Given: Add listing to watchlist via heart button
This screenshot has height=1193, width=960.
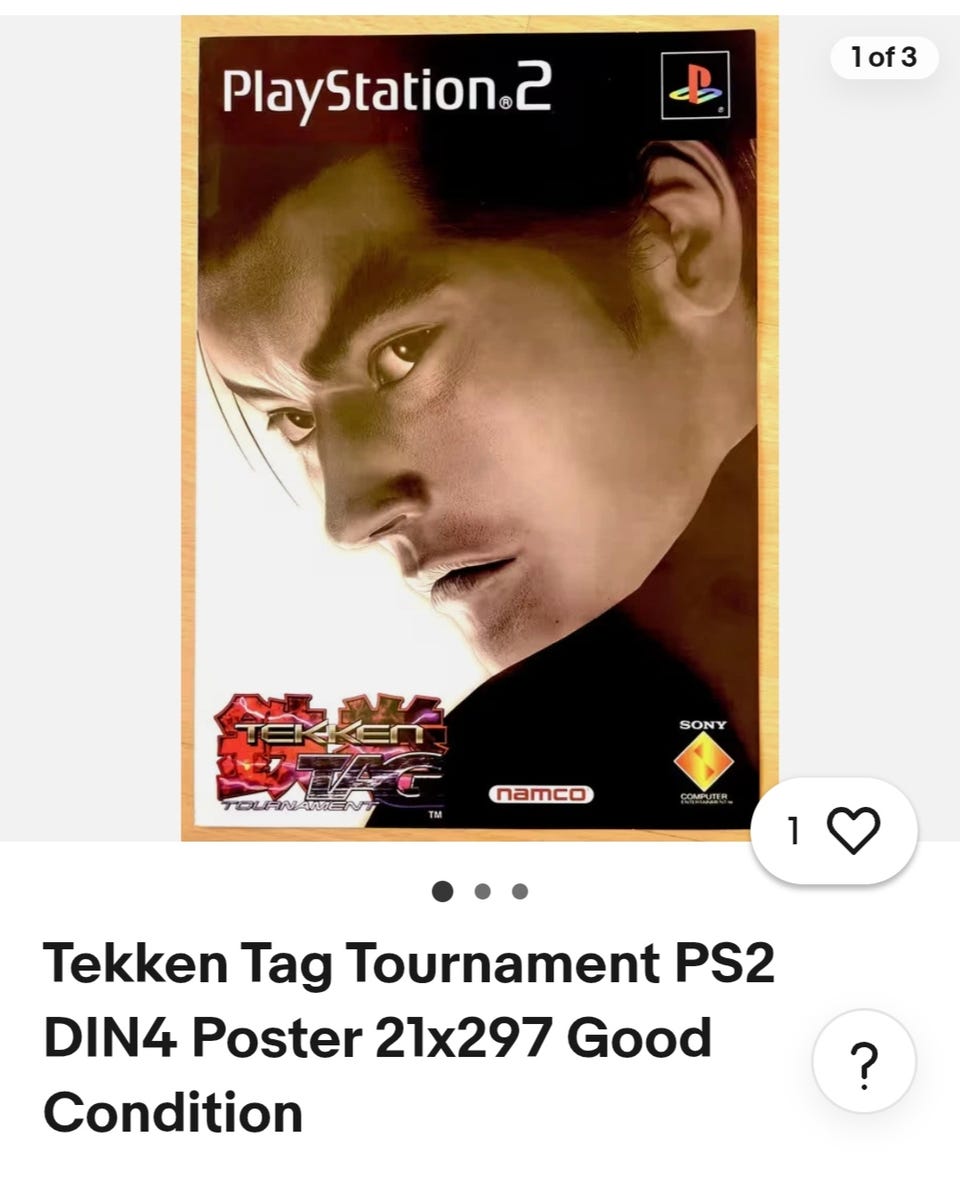Looking at the screenshot, I should (x=852, y=830).
